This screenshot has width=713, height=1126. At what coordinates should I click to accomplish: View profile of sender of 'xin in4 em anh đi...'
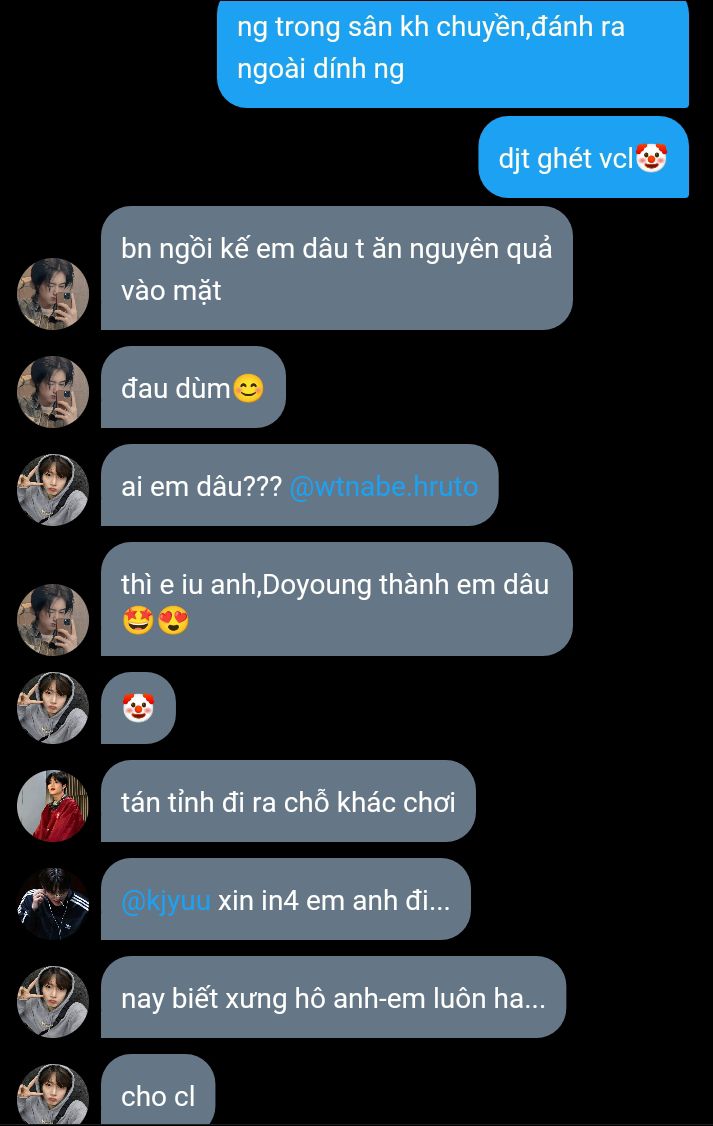click(53, 904)
